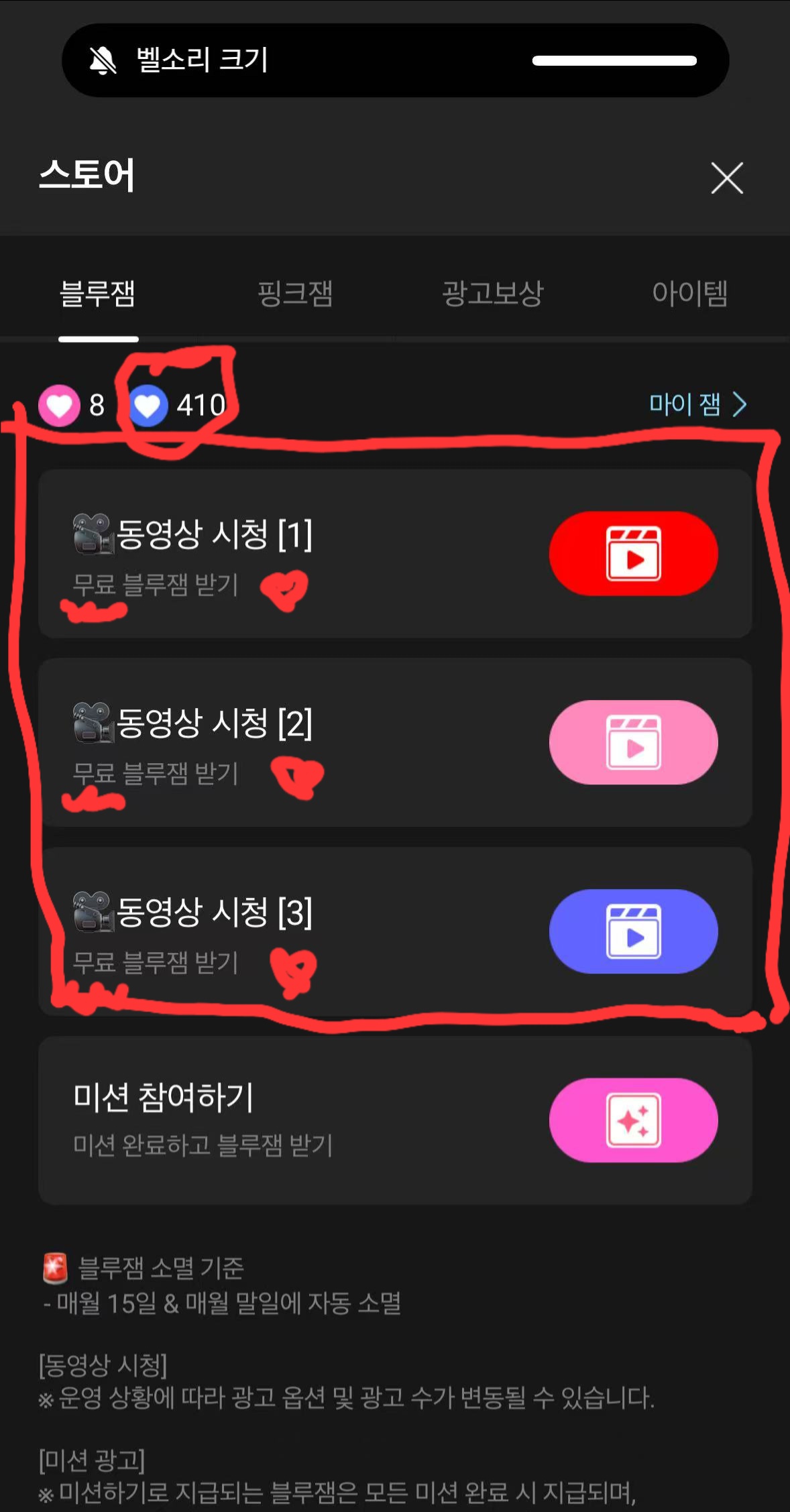Screen dimensions: 790x1512
Task: Select the 블루잼 tab
Action: pos(98,294)
